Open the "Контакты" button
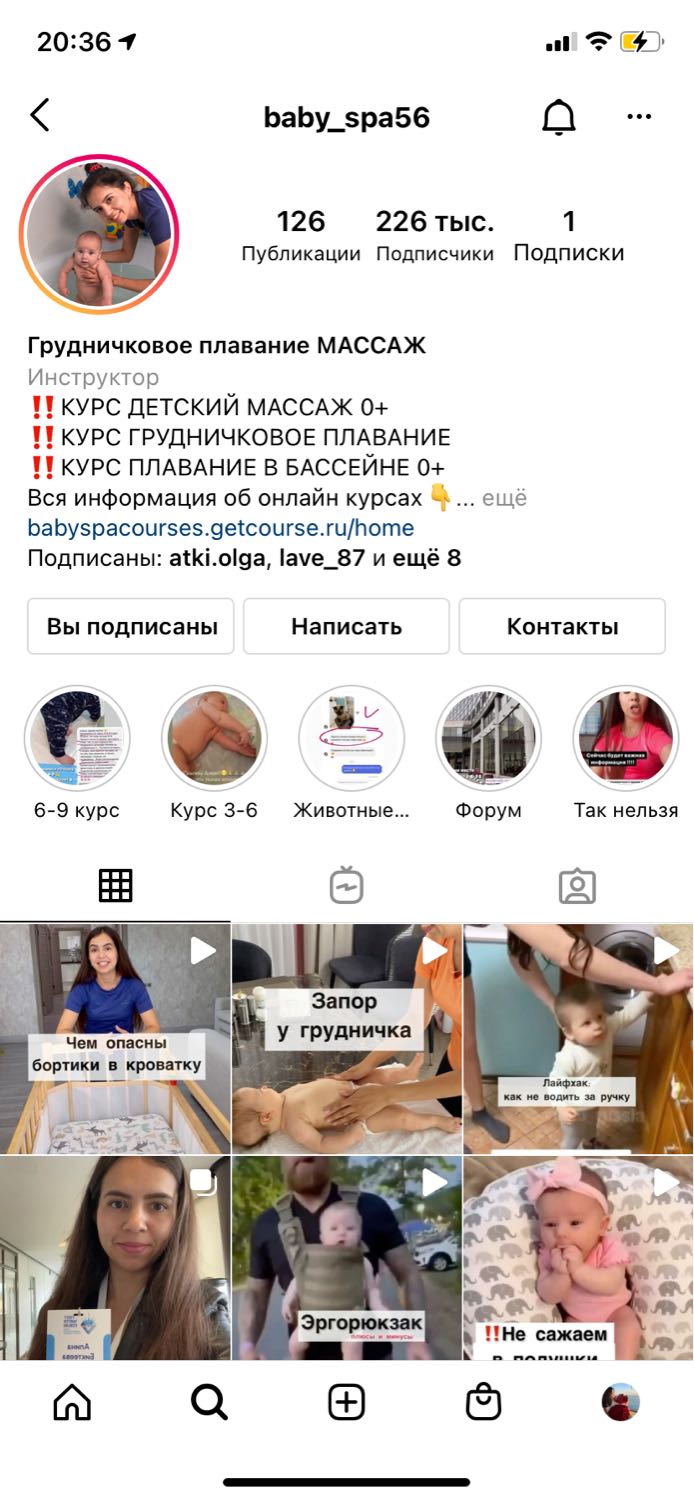 [x=562, y=627]
